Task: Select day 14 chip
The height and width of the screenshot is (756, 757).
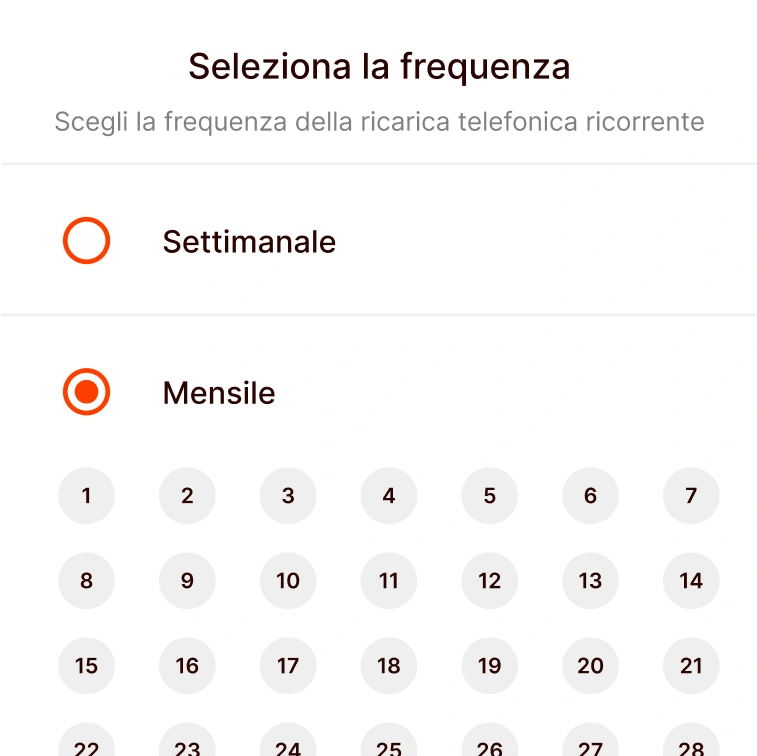Action: (691, 581)
